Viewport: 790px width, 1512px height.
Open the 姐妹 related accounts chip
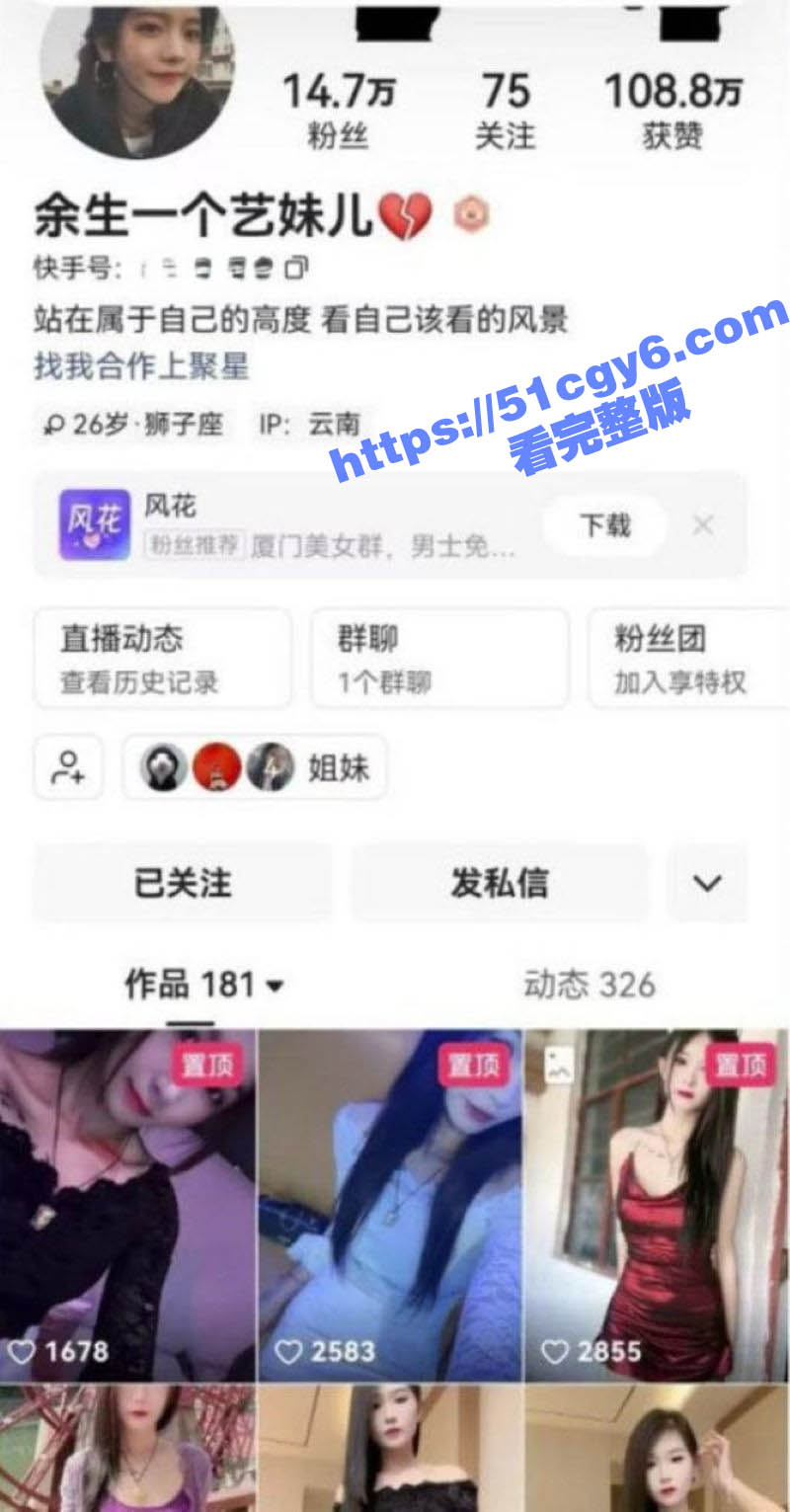(x=255, y=767)
